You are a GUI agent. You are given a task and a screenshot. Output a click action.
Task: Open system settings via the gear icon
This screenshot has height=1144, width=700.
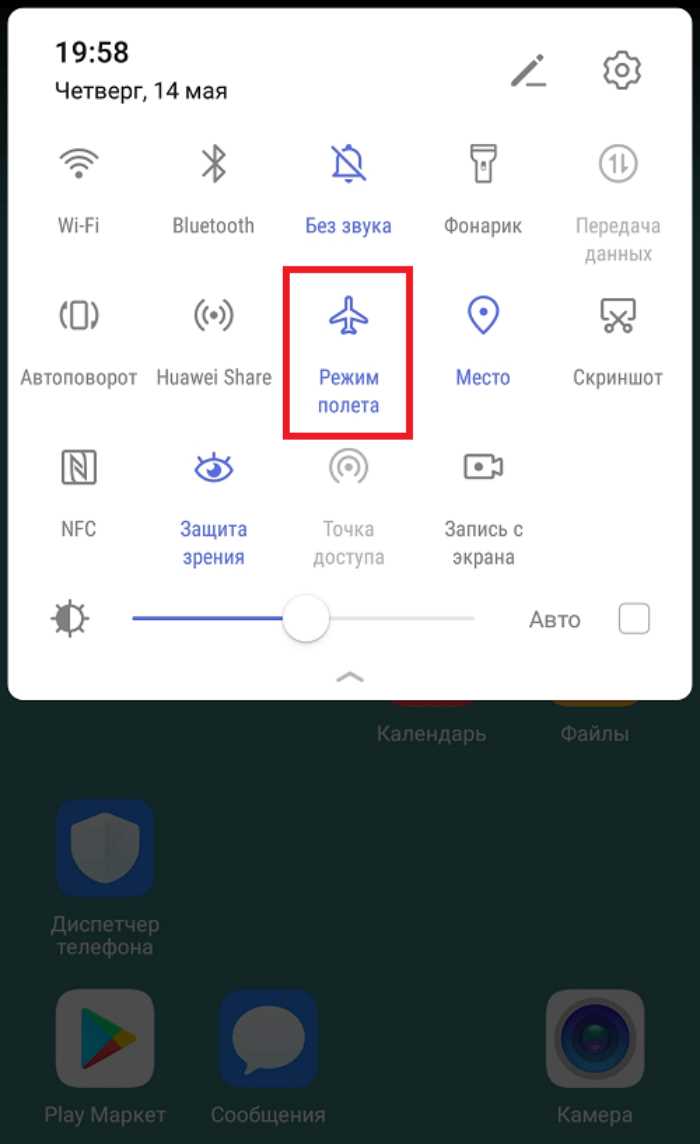point(621,70)
